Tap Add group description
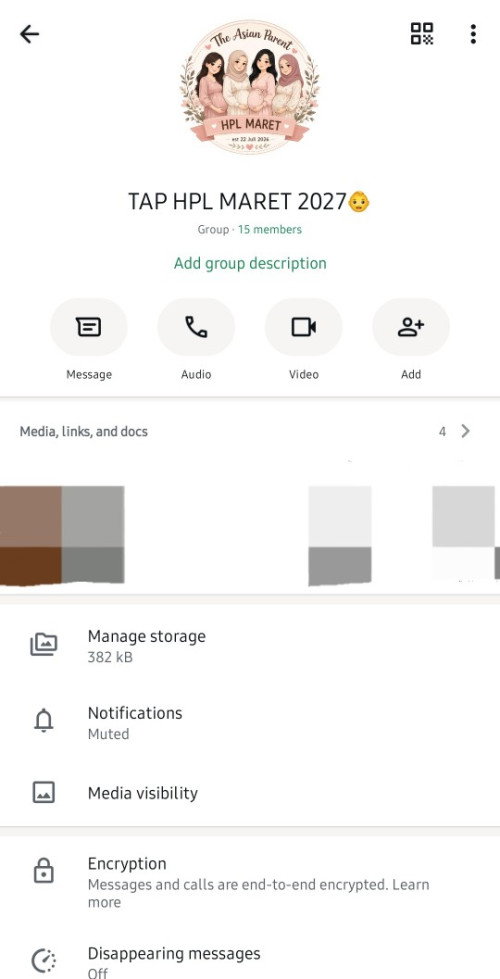Image resolution: width=500 pixels, height=979 pixels. tap(250, 263)
